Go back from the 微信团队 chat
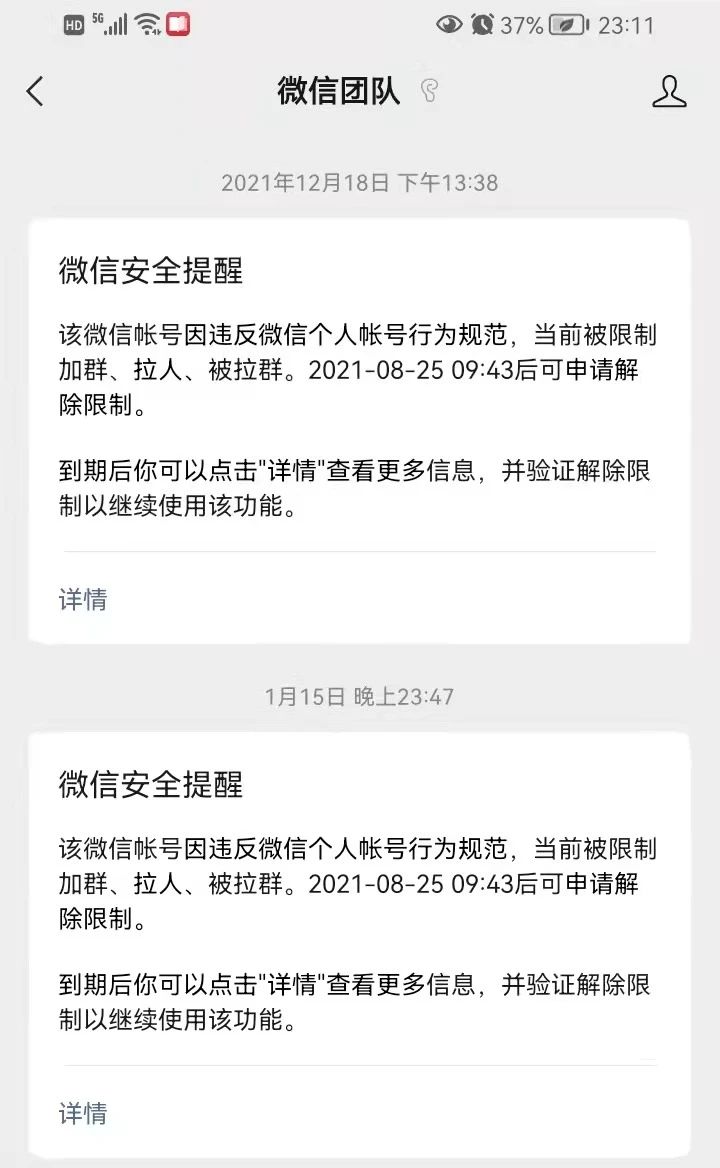Viewport: 720px width, 1168px height. click(x=35, y=92)
